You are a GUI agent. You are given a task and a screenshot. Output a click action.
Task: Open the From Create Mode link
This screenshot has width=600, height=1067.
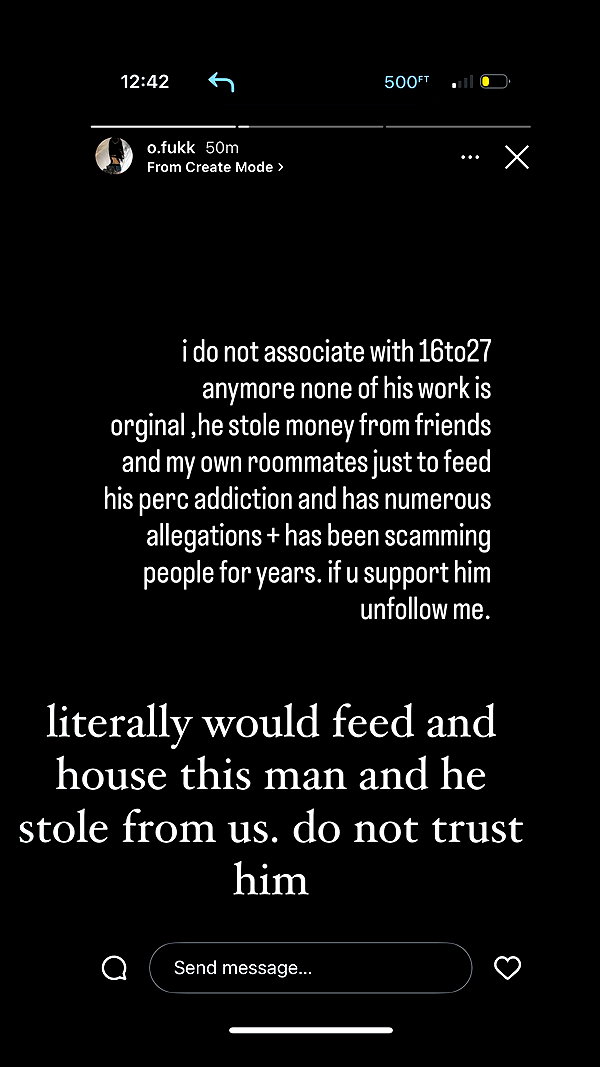coord(215,167)
